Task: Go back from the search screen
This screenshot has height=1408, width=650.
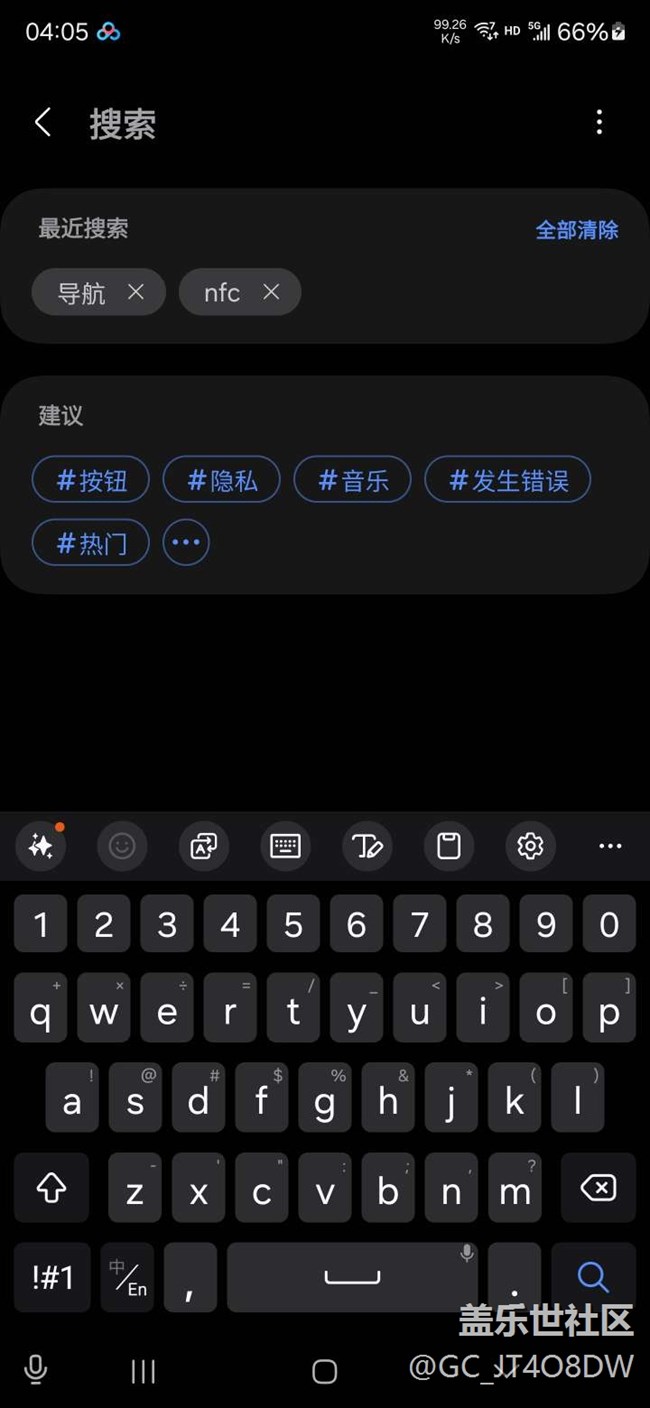Action: click(x=42, y=123)
